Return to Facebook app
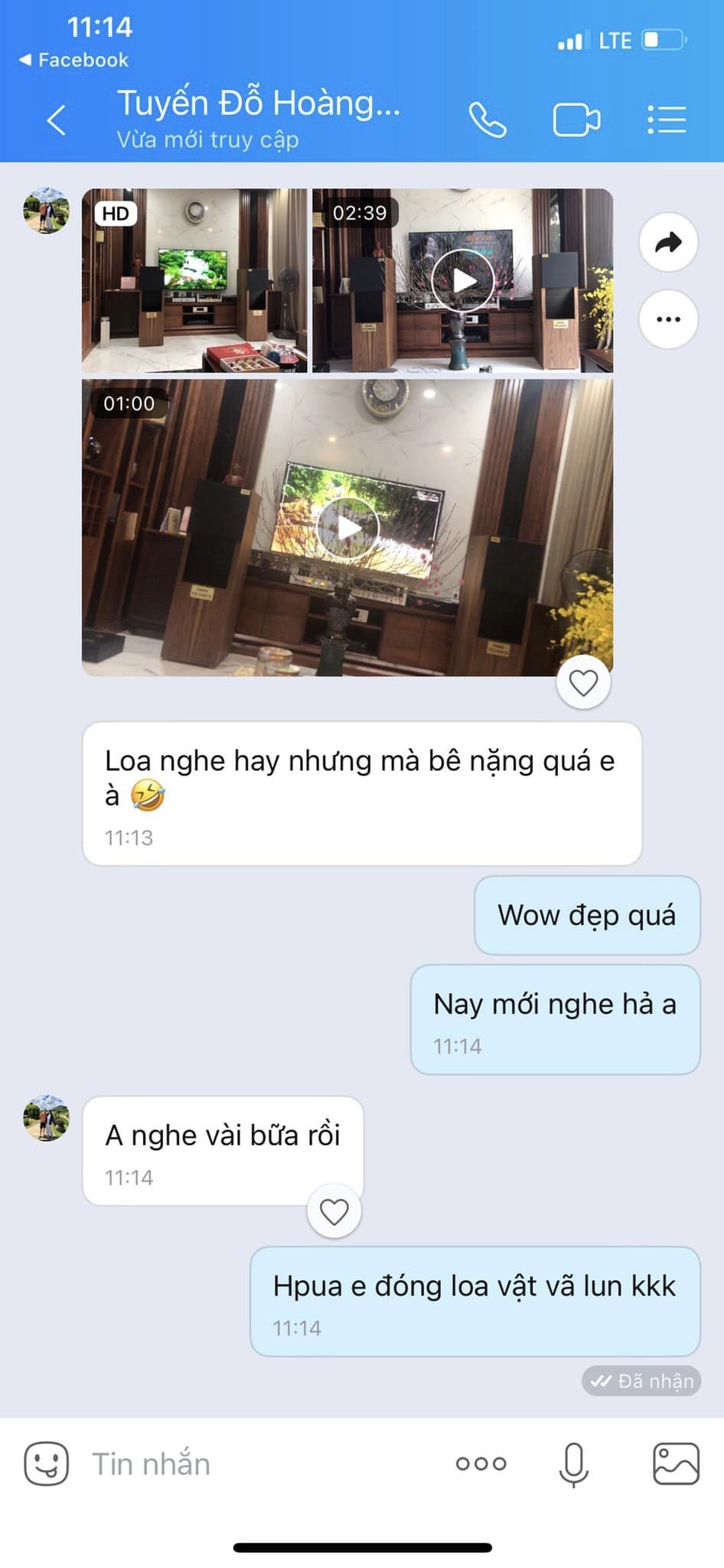 (73, 60)
